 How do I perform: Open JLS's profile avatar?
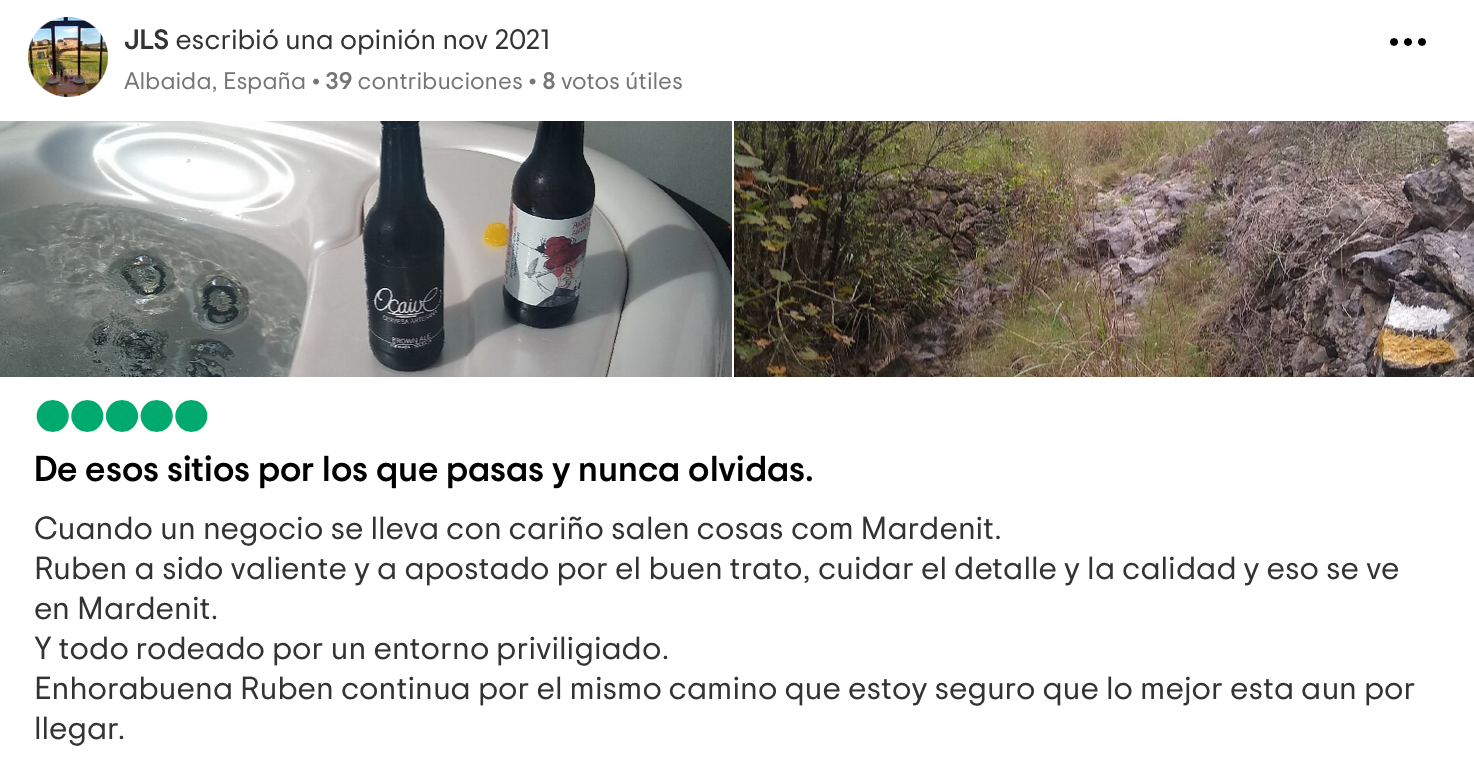tap(68, 57)
